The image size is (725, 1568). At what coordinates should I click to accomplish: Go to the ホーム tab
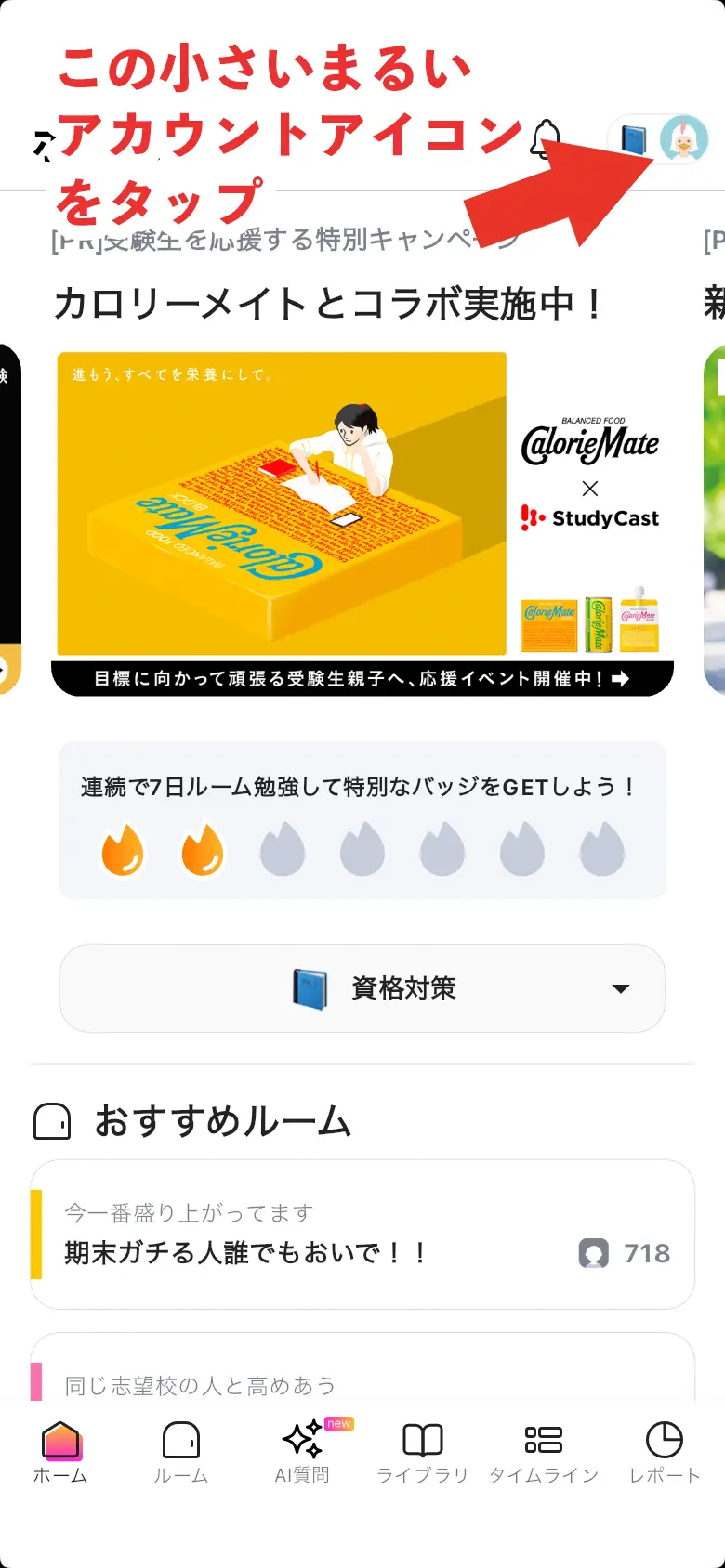pos(60,1452)
